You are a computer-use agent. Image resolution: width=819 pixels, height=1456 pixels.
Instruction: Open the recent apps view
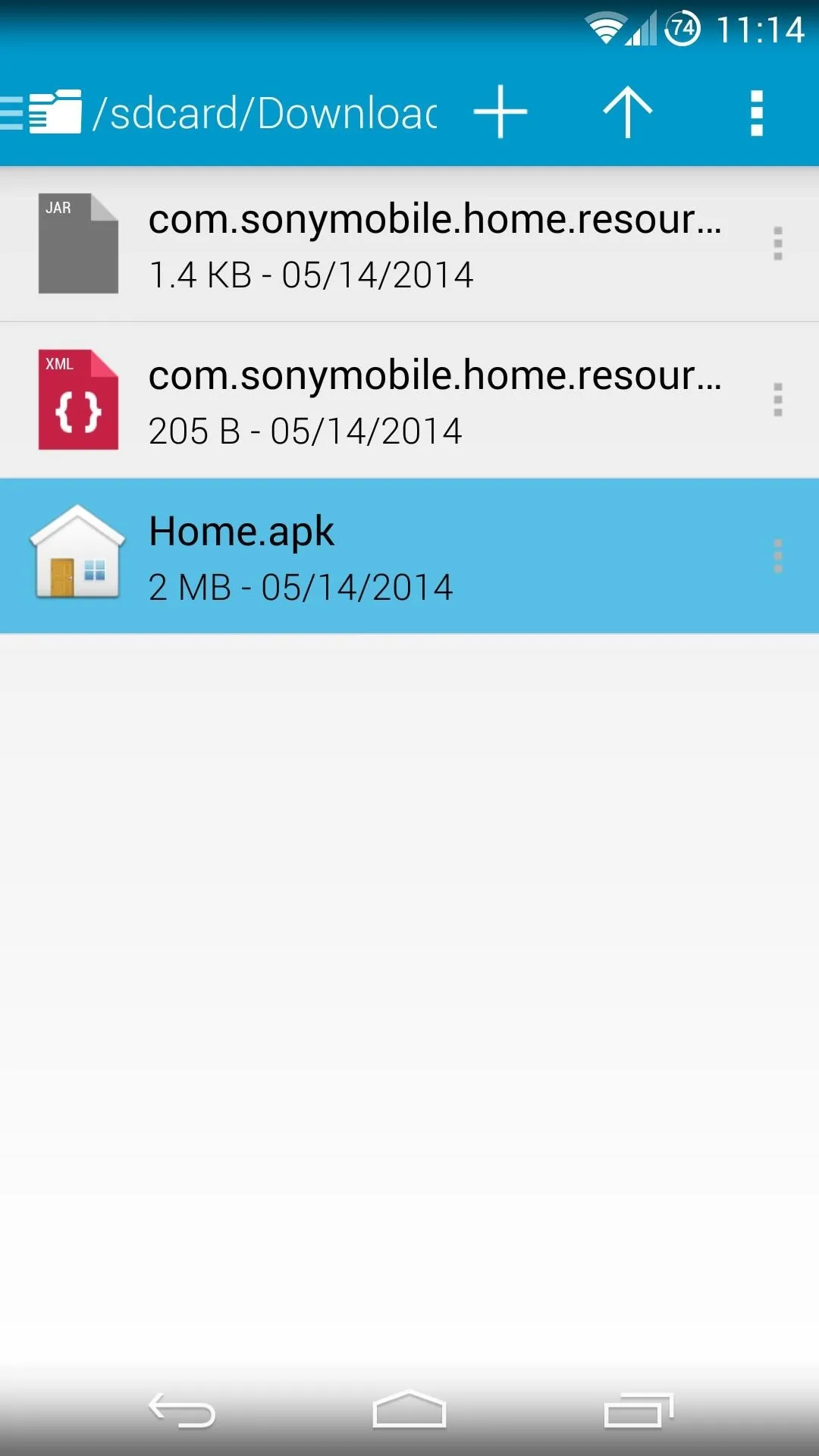coord(639,1411)
